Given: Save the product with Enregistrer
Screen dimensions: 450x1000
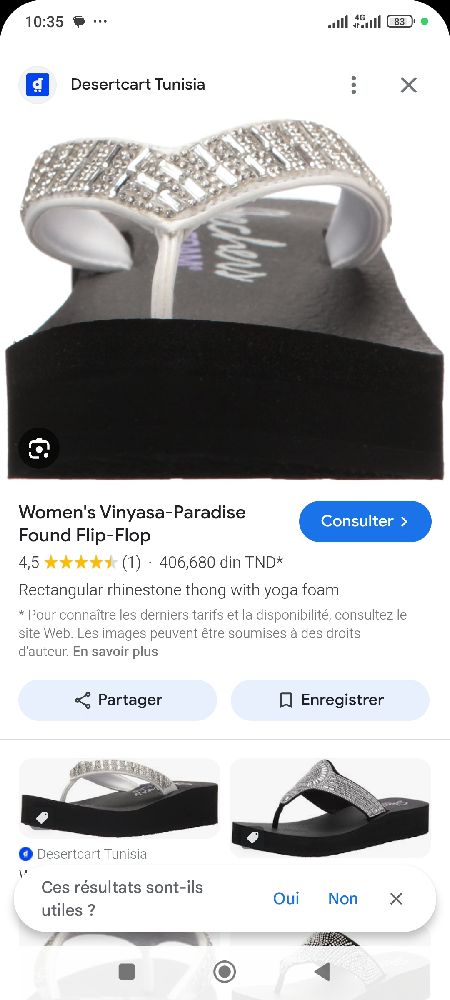Looking at the screenshot, I should coord(330,700).
